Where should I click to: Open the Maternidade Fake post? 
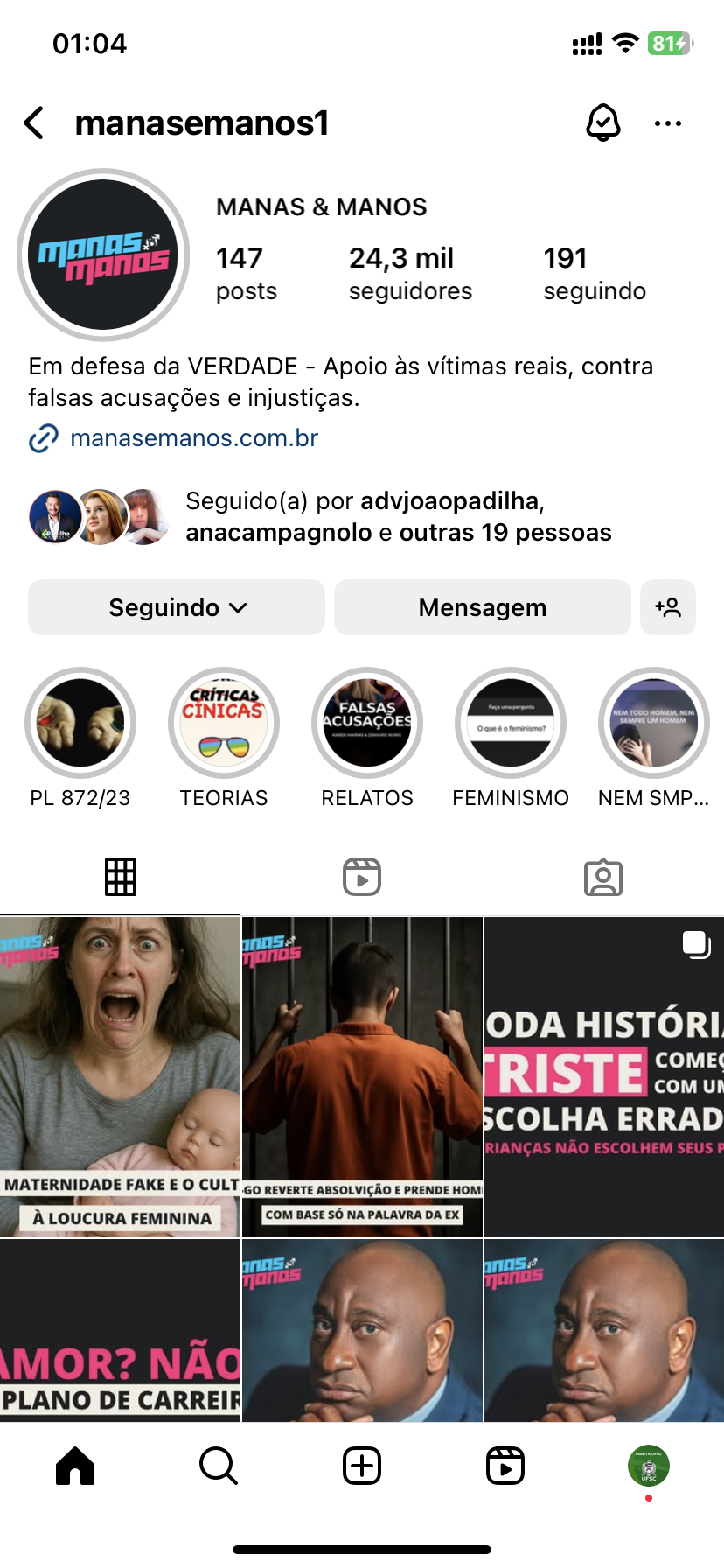tap(120, 1076)
